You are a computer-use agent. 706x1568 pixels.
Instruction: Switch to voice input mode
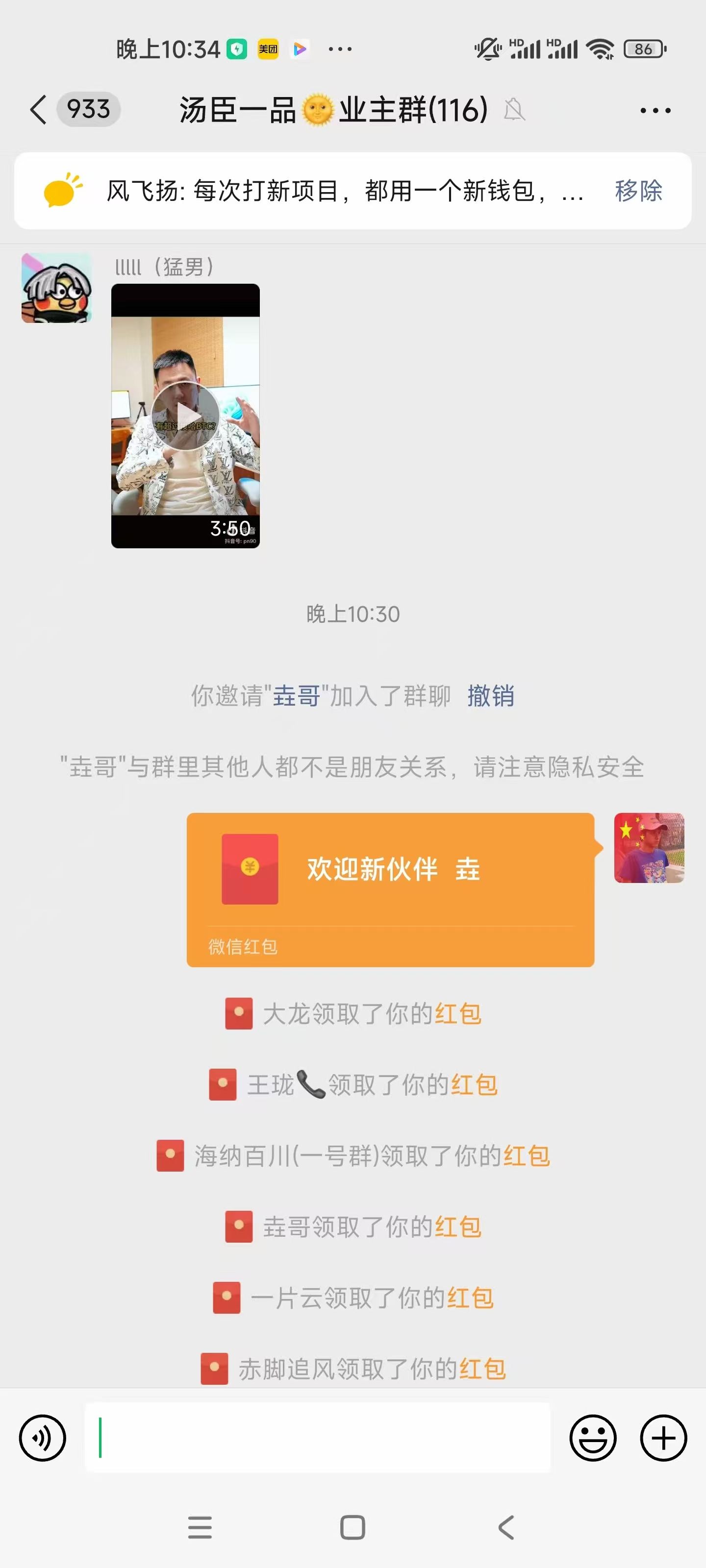[43, 1438]
